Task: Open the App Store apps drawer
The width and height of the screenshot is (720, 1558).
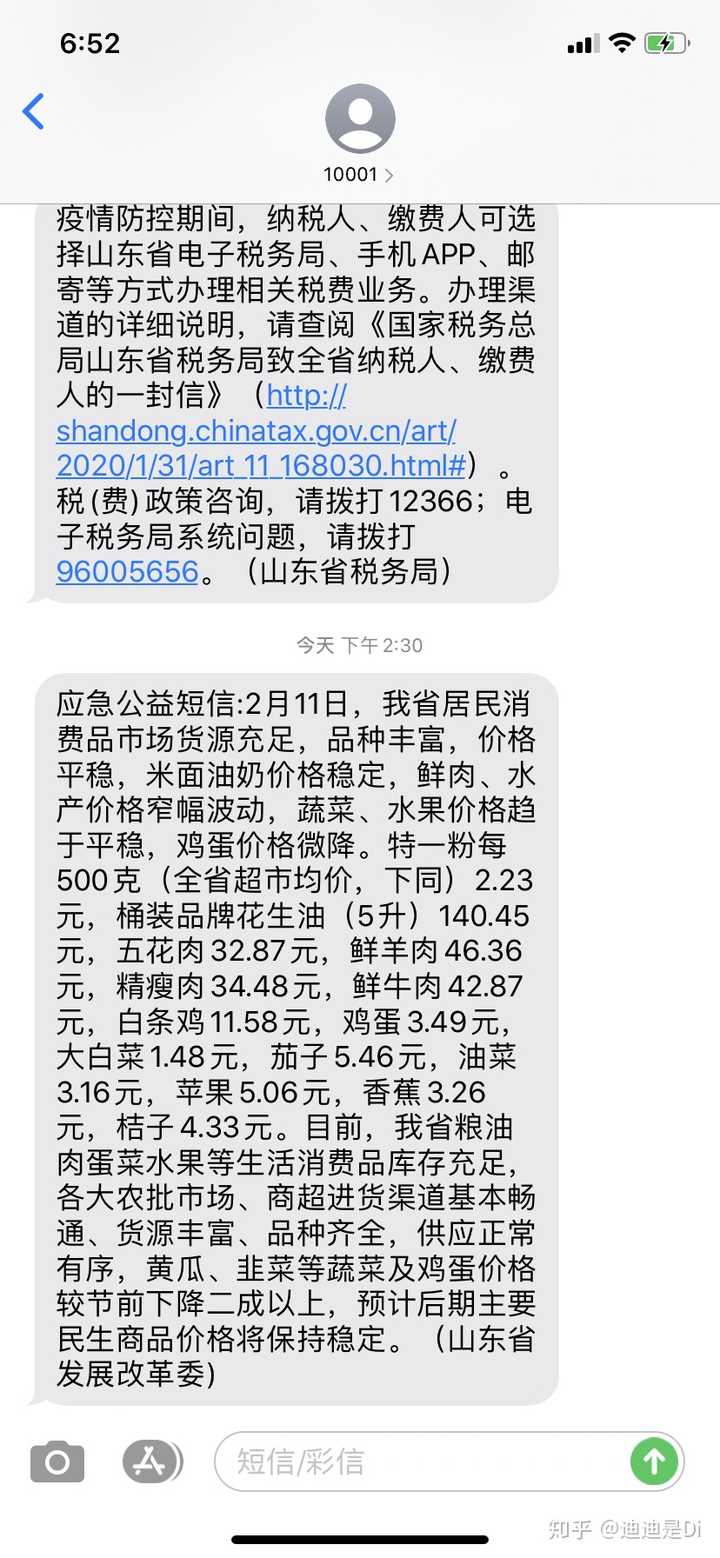Action: tap(152, 1462)
